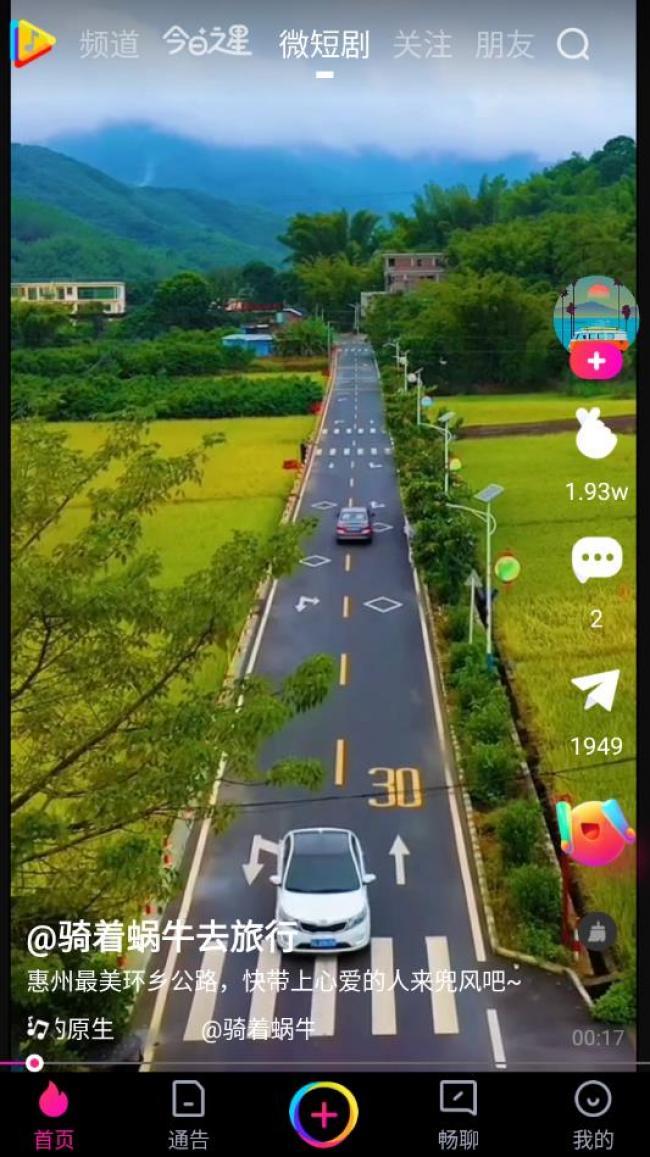Create a new video post
This screenshot has height=1157, width=650.
click(323, 1114)
